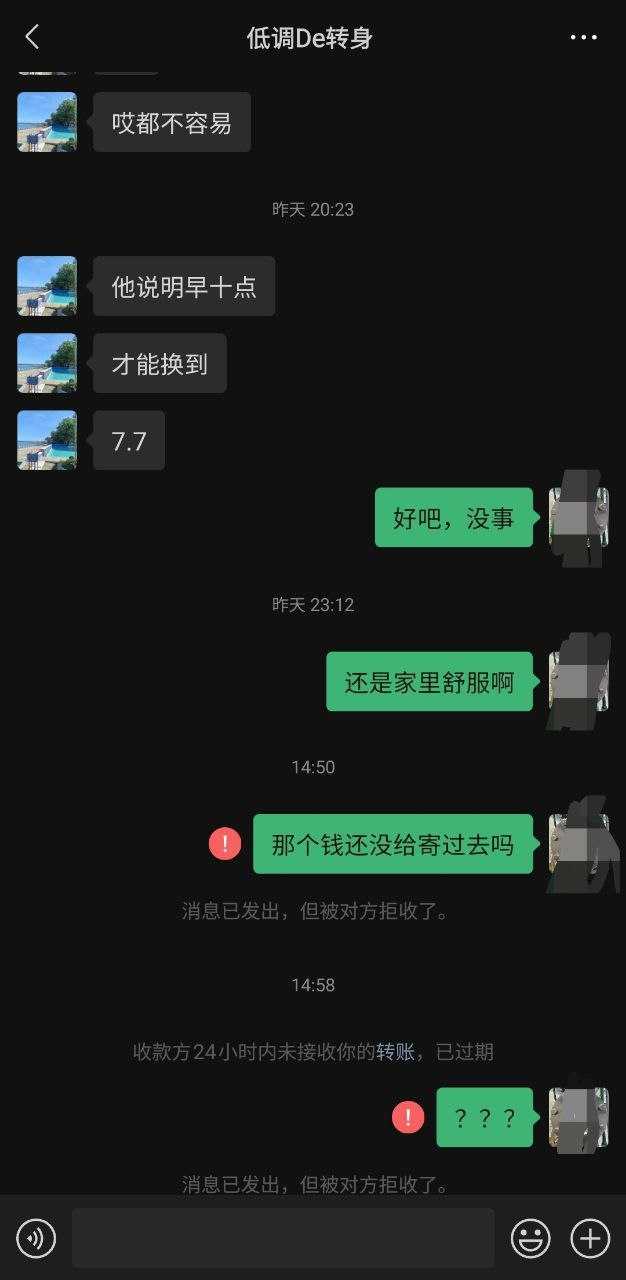
Task: Open my avatar beside 好吧，没事
Action: click(x=579, y=517)
